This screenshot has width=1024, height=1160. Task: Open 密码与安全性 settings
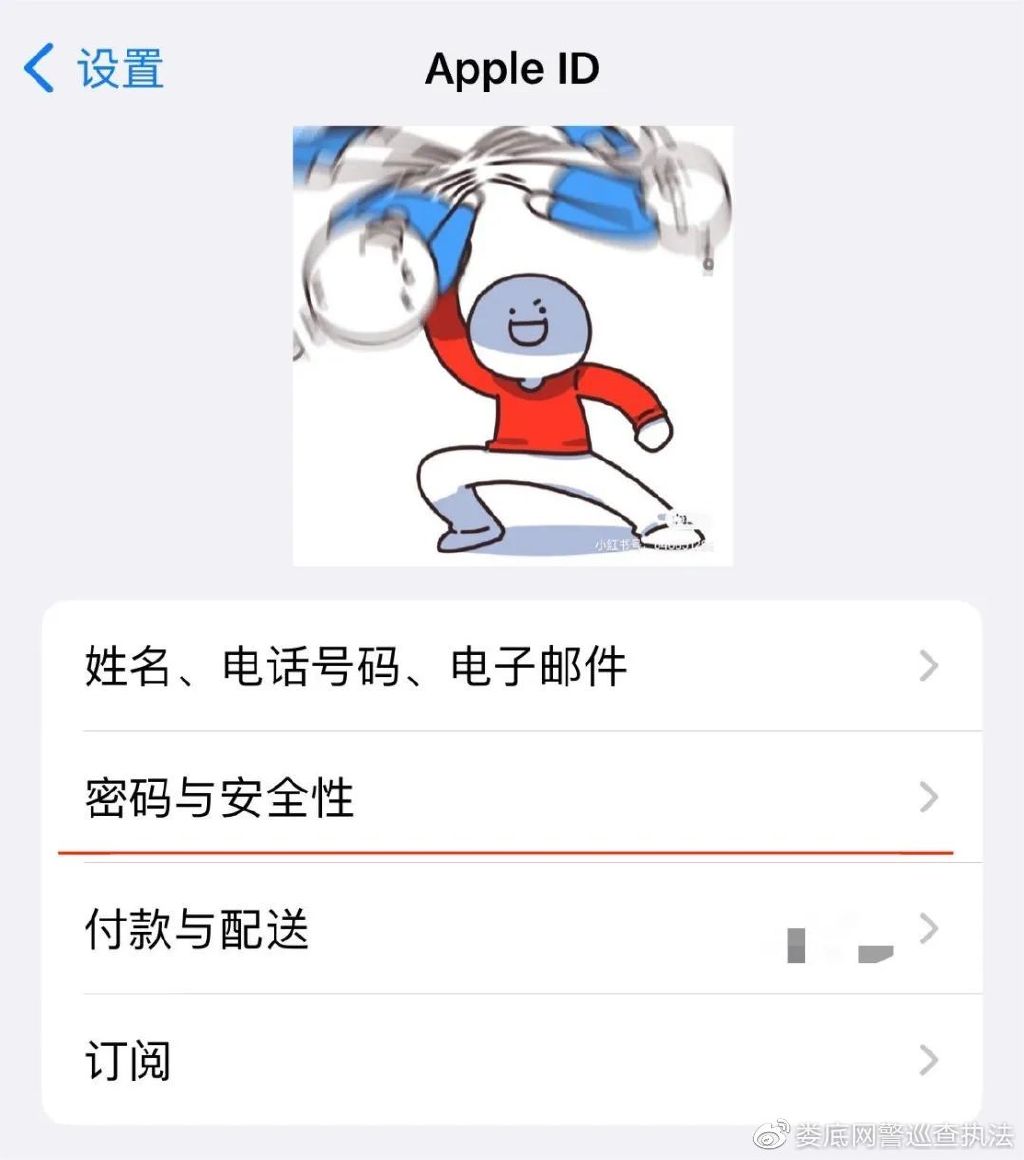[x=400, y=798]
